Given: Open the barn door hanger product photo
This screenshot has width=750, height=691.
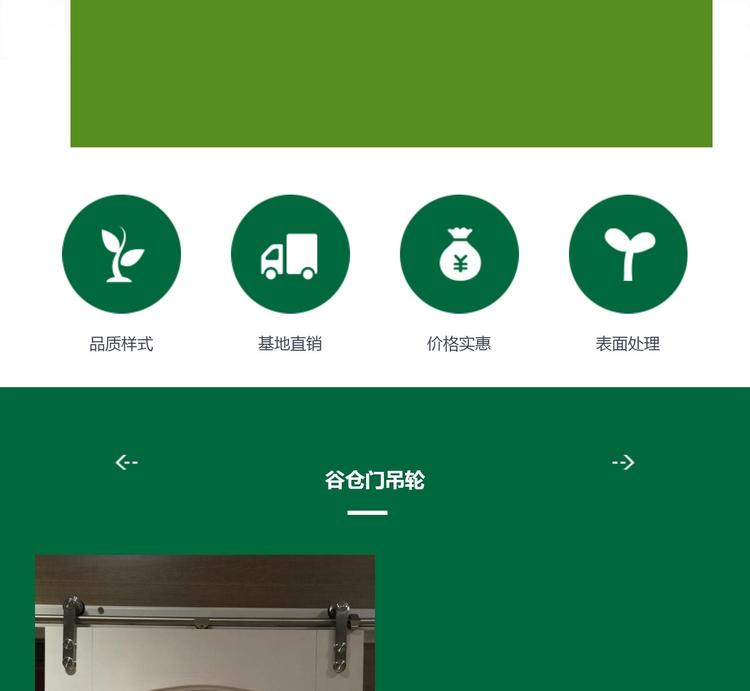Looking at the screenshot, I should tap(205, 623).
